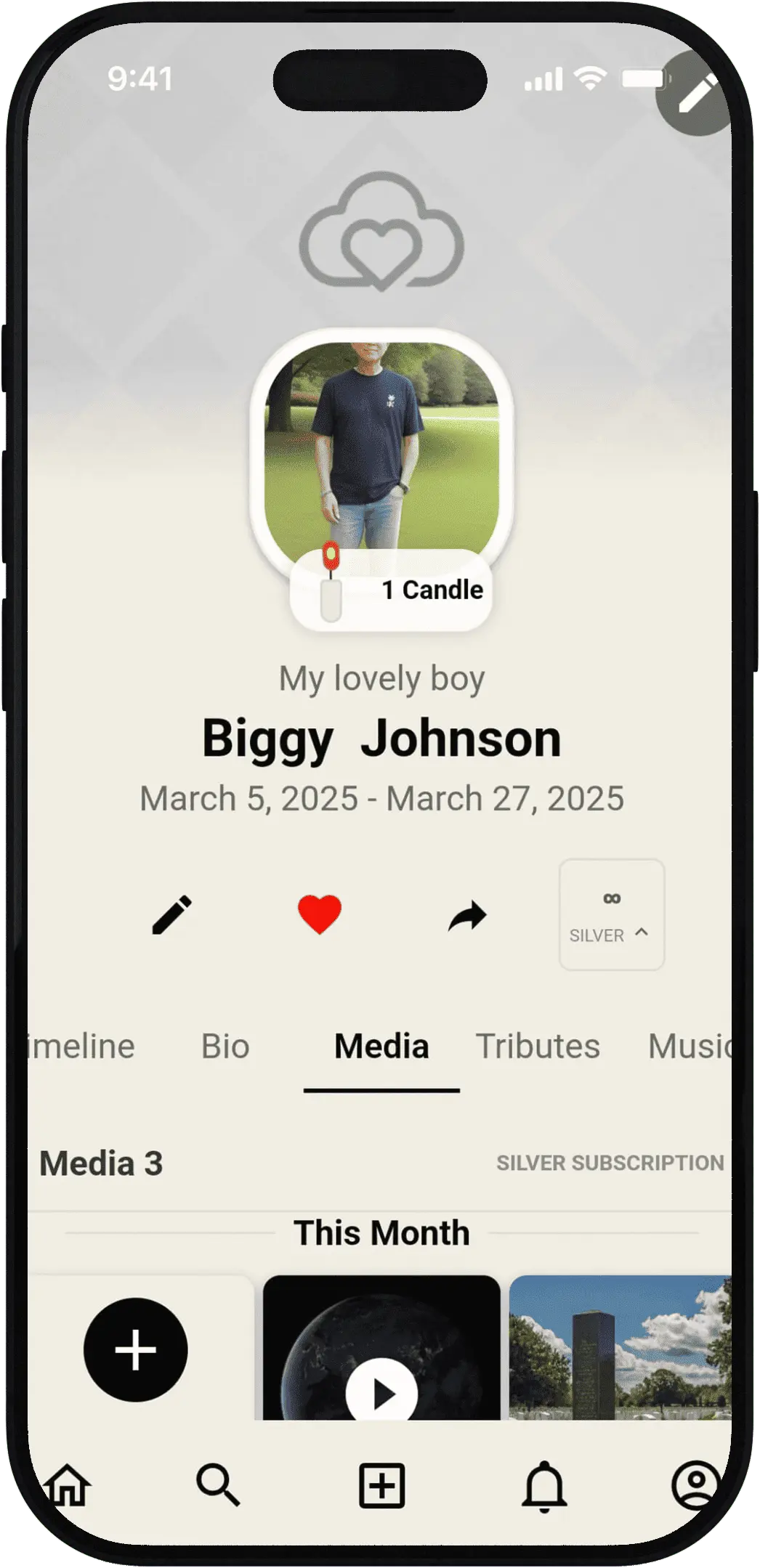This screenshot has width=760, height=1568.
Task: Select the Media tab
Action: pyautogui.click(x=381, y=1047)
